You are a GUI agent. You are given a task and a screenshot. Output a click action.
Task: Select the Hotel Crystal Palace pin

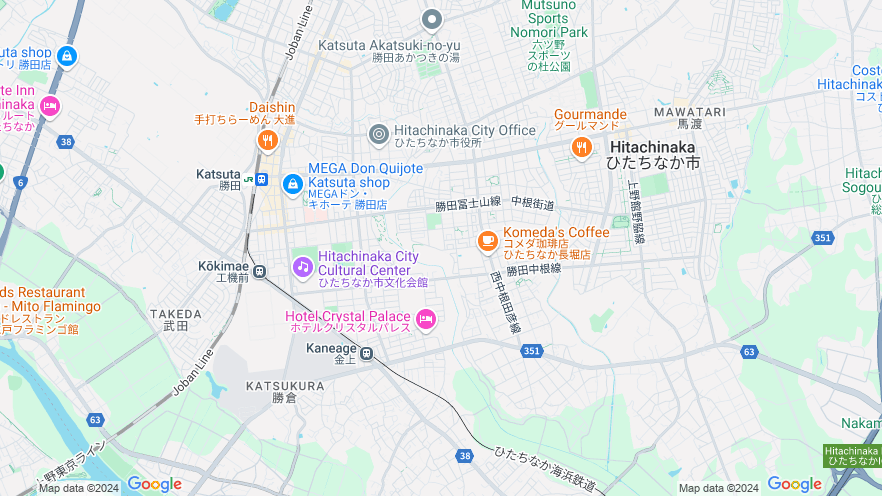click(426, 320)
